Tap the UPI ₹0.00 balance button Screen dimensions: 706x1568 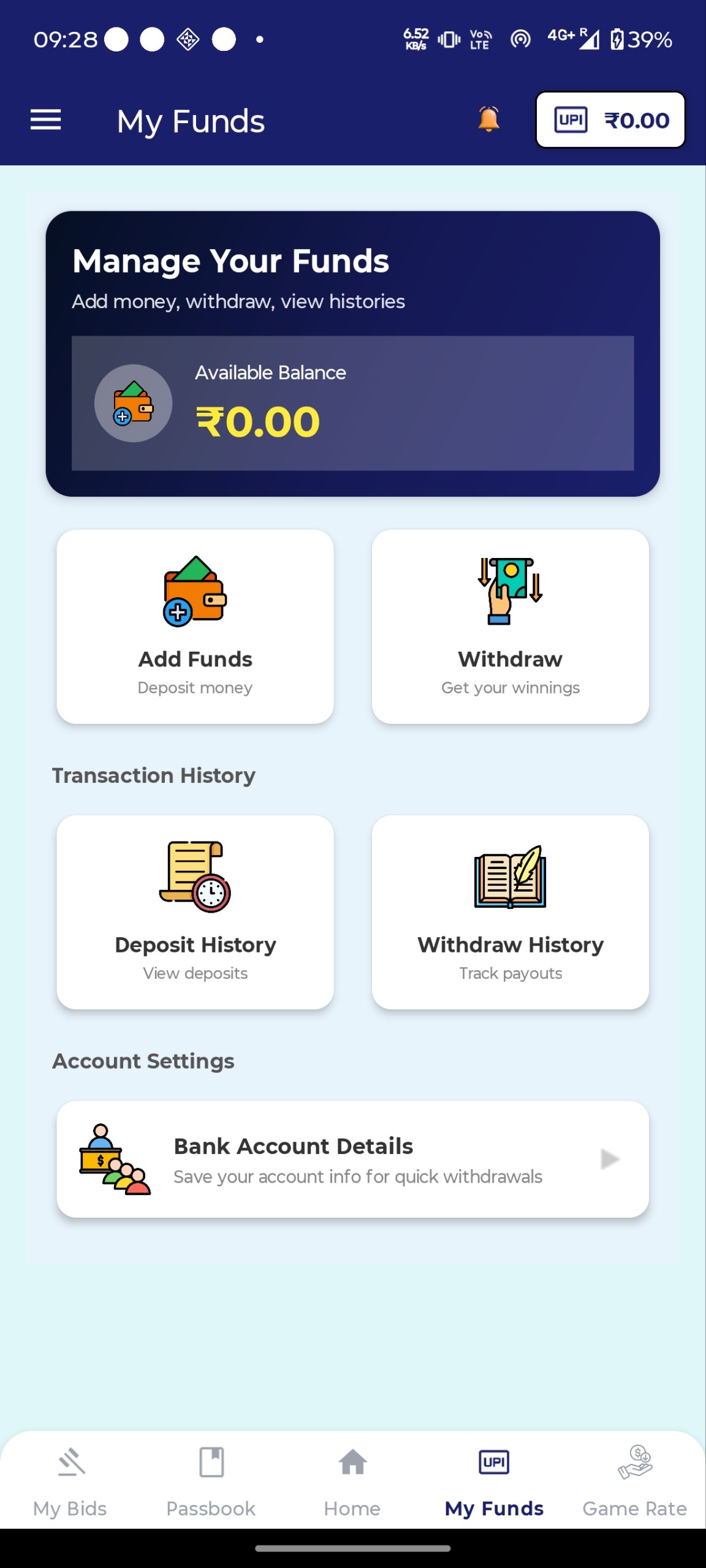click(610, 120)
